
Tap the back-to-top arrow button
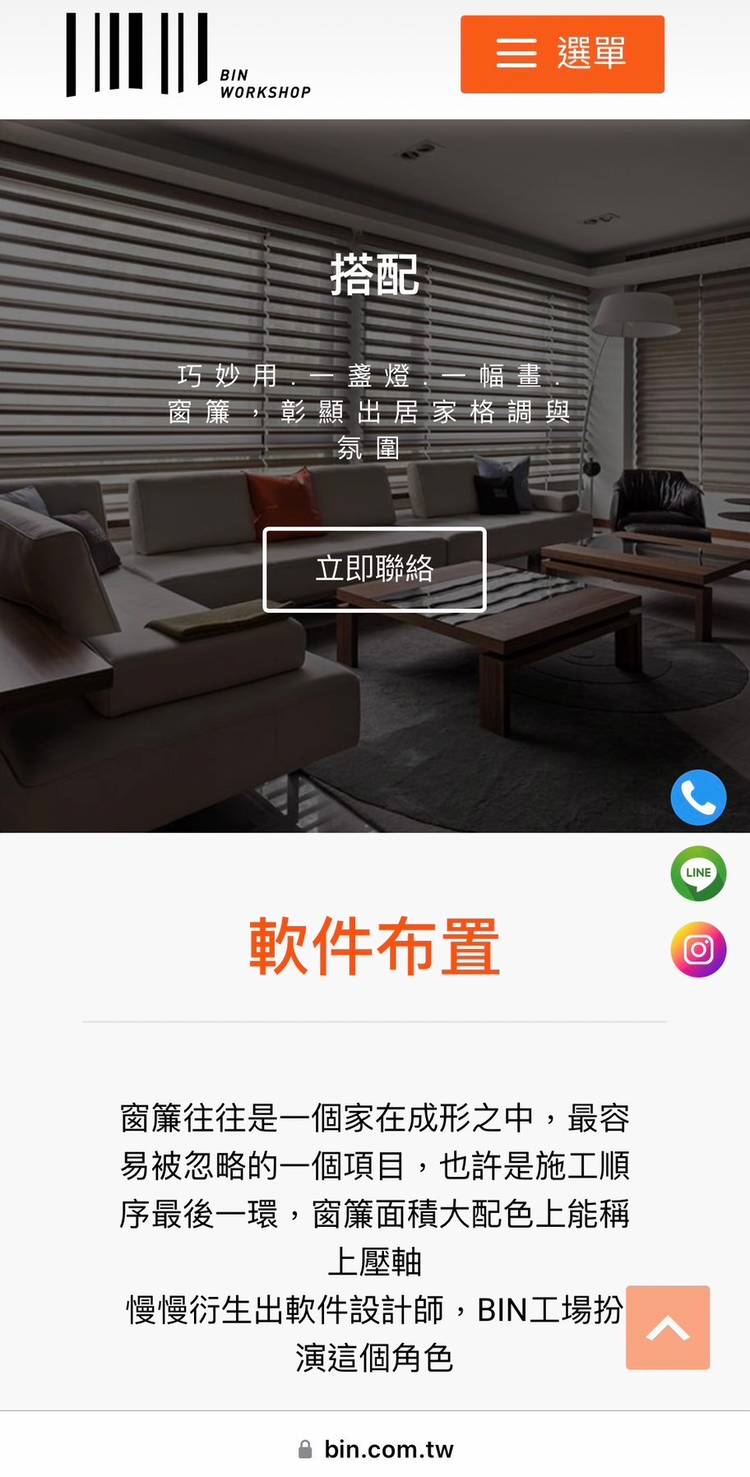point(668,1327)
